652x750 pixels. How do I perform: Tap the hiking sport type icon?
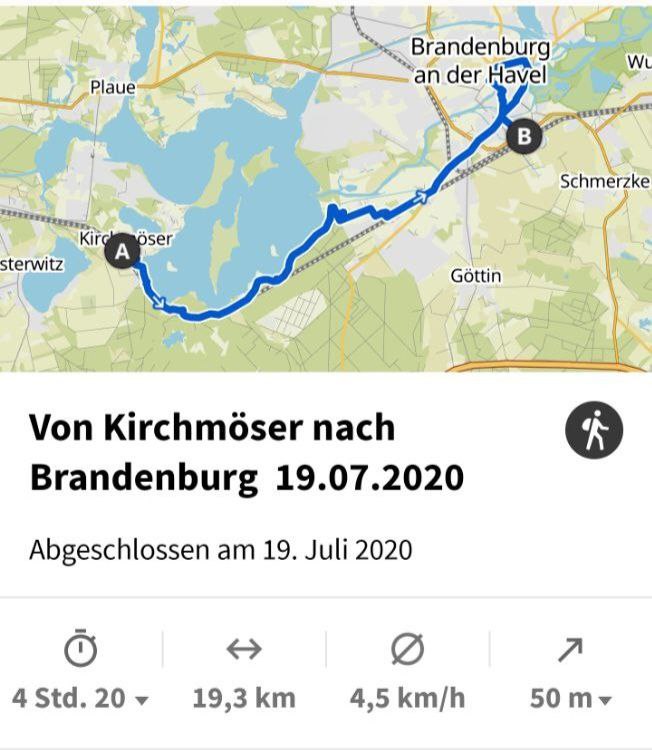point(594,432)
